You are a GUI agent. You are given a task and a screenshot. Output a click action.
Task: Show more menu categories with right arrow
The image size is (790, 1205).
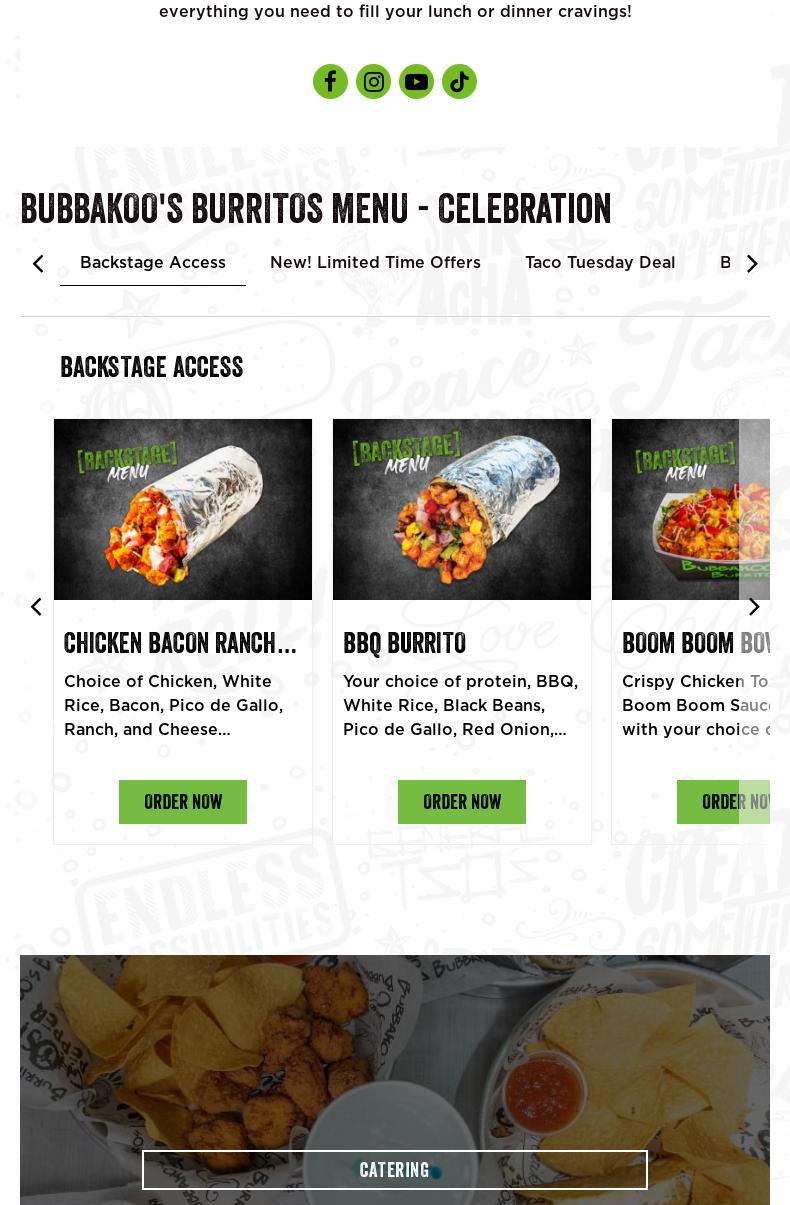(752, 264)
